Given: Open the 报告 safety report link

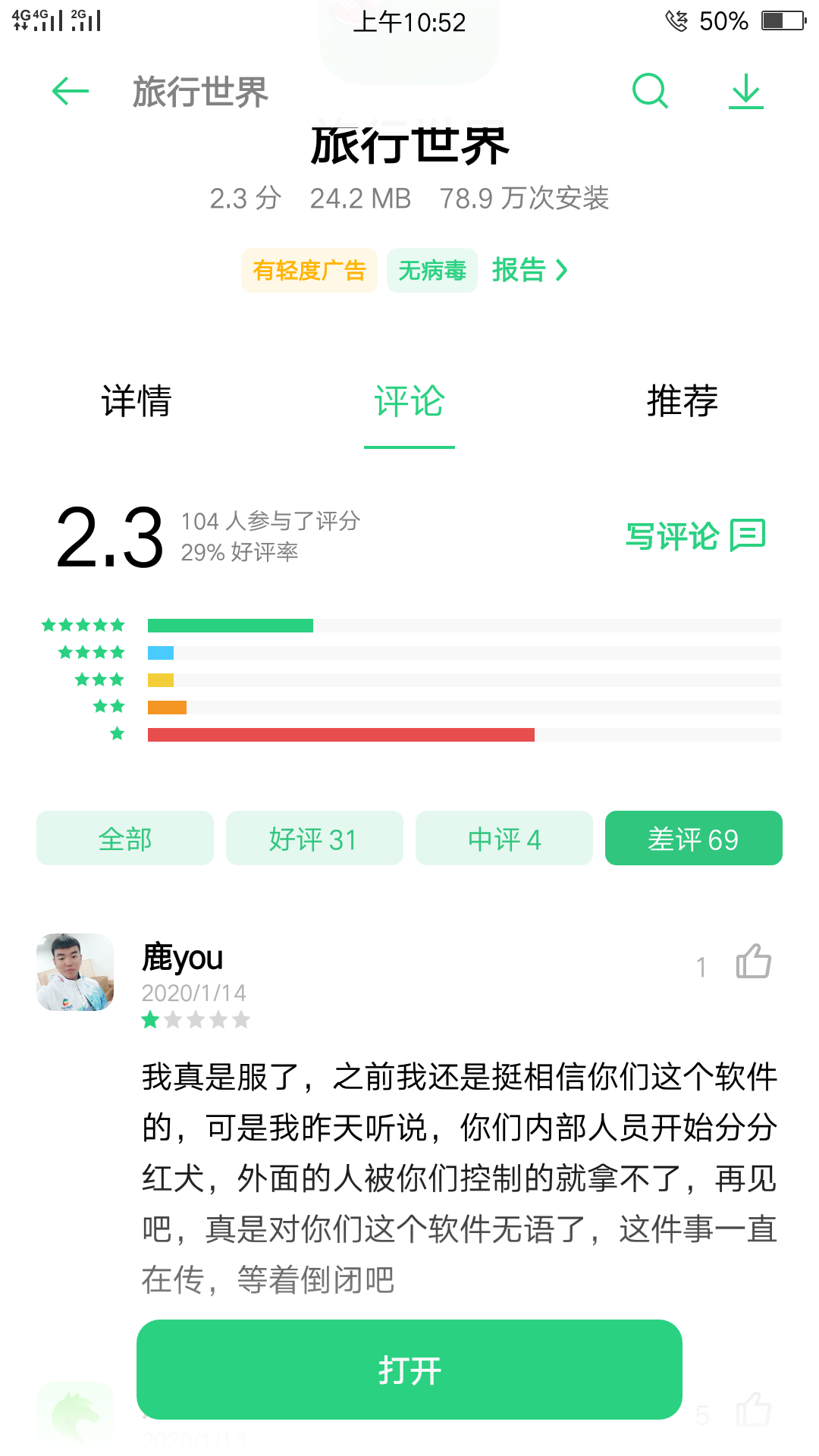Looking at the screenshot, I should pos(529,270).
